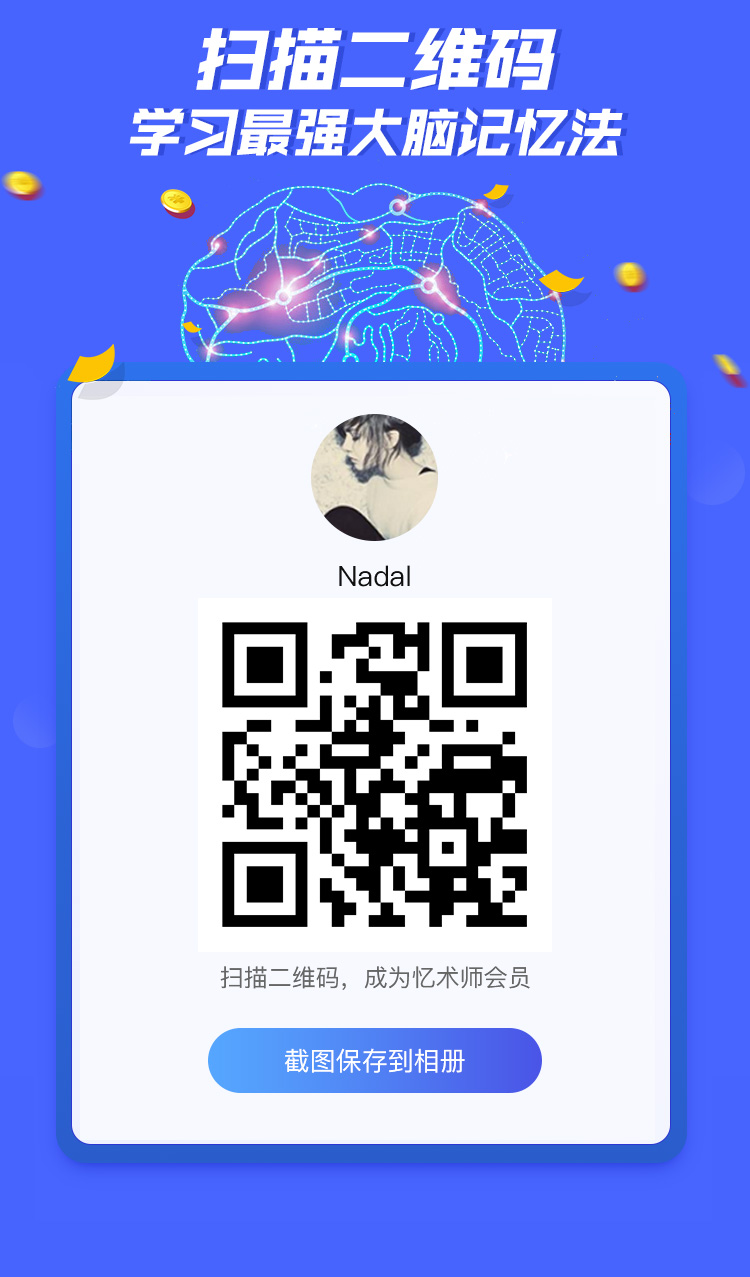The width and height of the screenshot is (750, 1277).
Task: Tap the 截图保存到相册 button
Action: click(x=374, y=1060)
